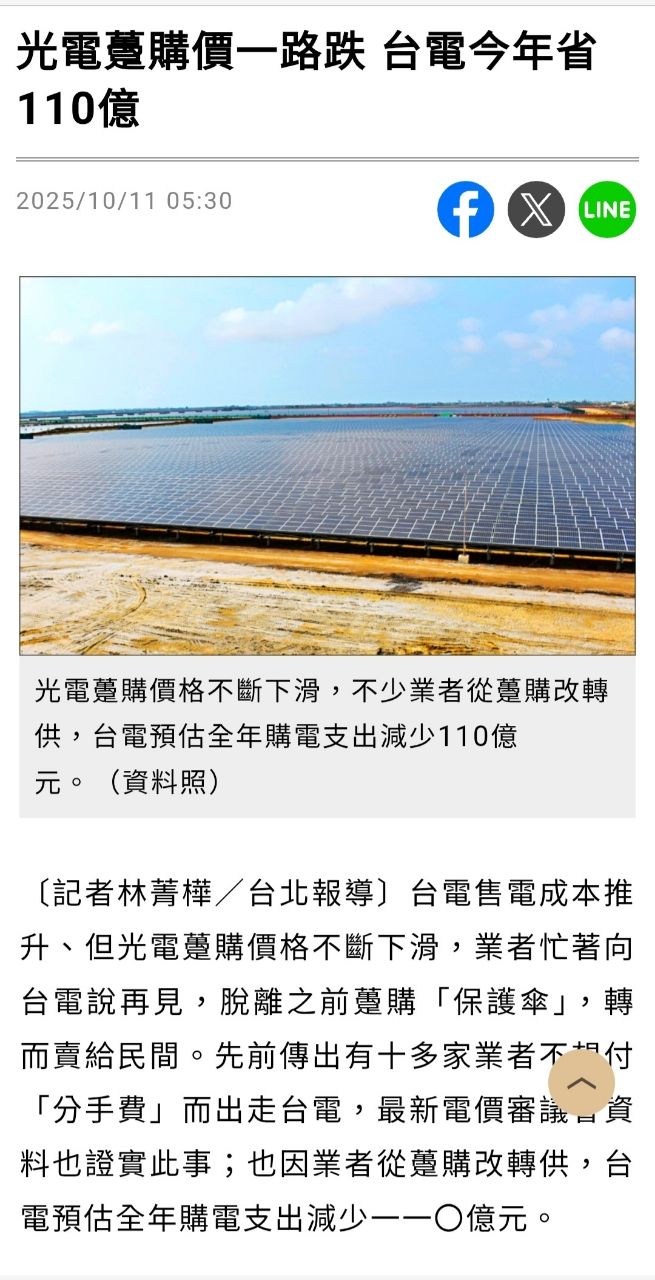Share this article via LINE
This screenshot has width=655, height=1280.
607,209
